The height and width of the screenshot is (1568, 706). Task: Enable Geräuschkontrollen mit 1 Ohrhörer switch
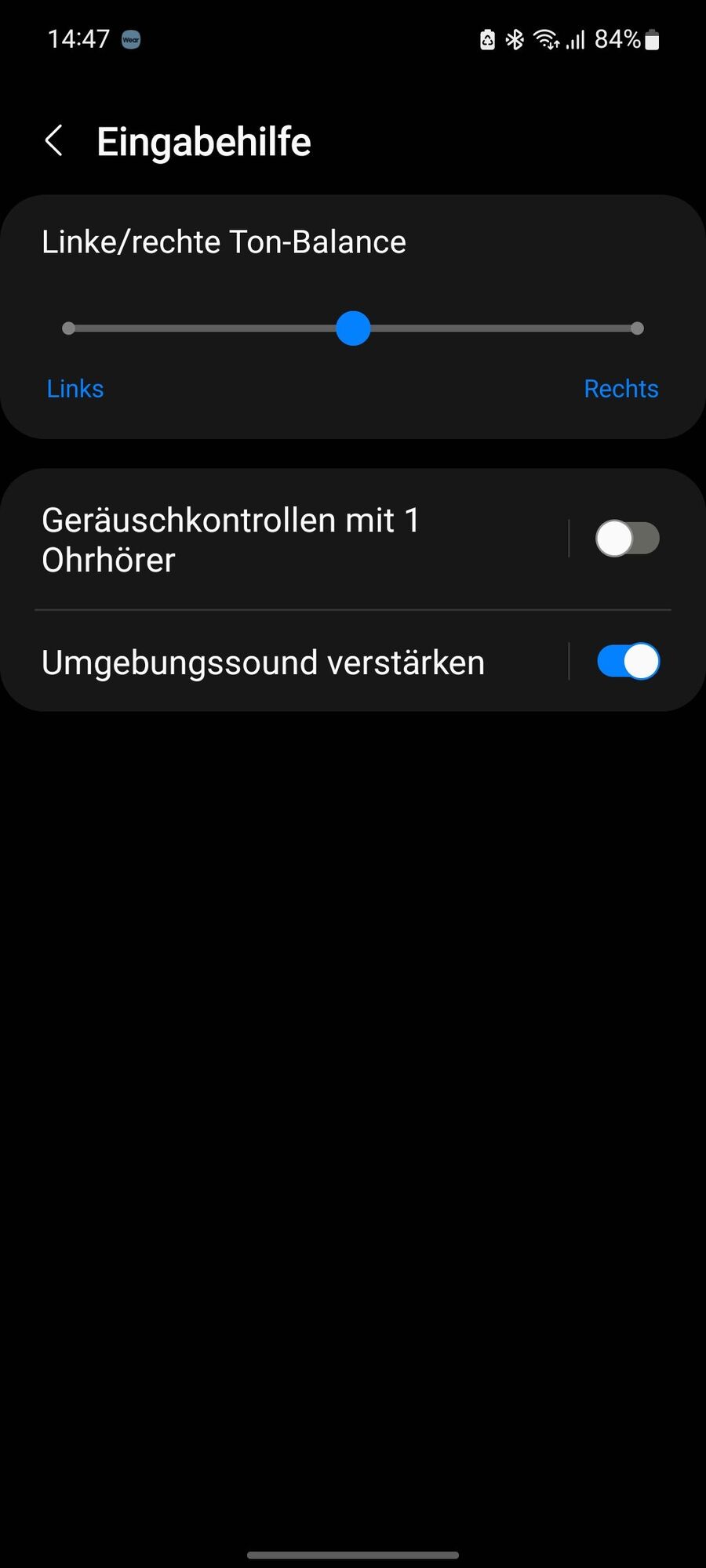click(x=627, y=539)
